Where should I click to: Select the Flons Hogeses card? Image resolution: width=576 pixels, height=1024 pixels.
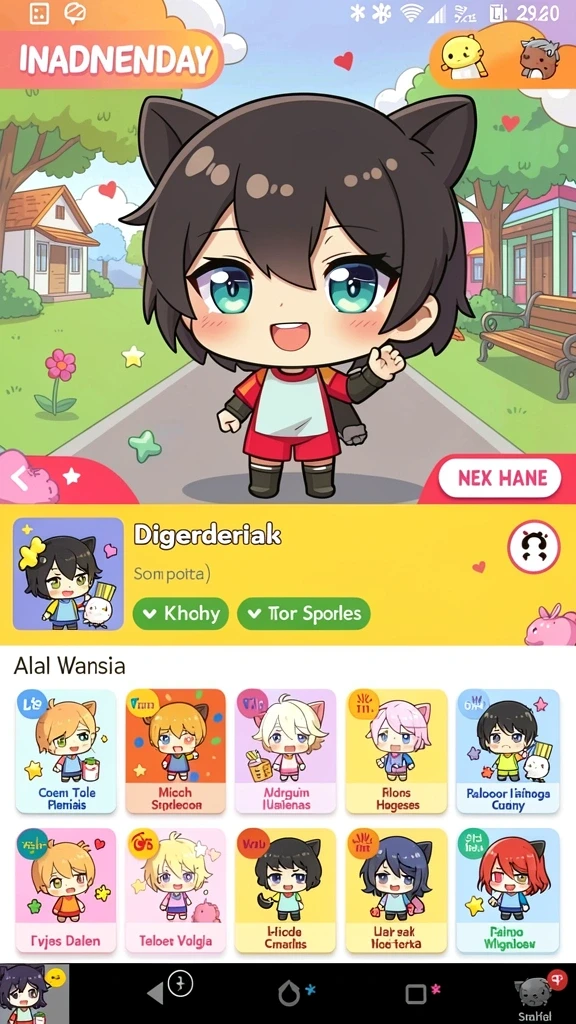point(396,751)
